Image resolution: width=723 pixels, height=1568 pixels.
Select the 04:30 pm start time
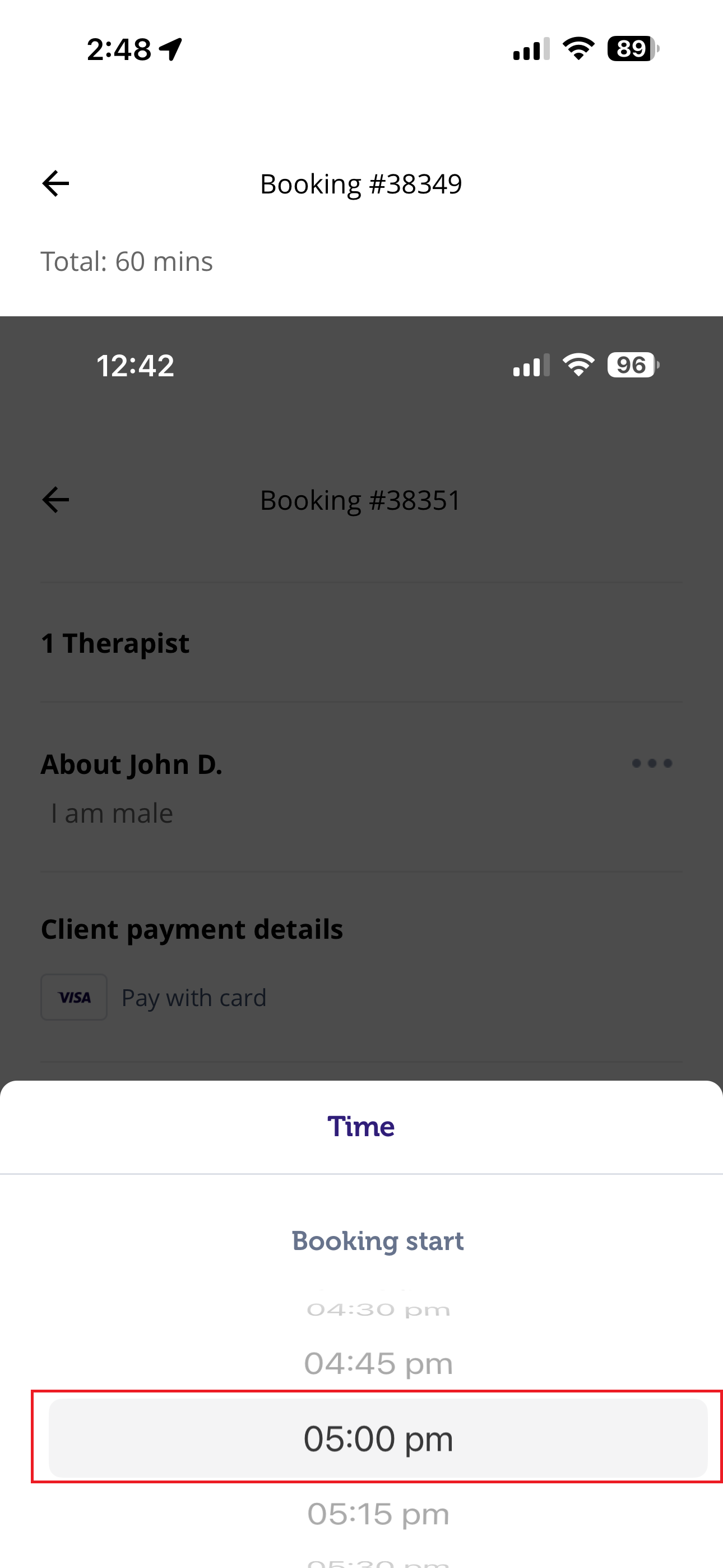[x=377, y=1309]
